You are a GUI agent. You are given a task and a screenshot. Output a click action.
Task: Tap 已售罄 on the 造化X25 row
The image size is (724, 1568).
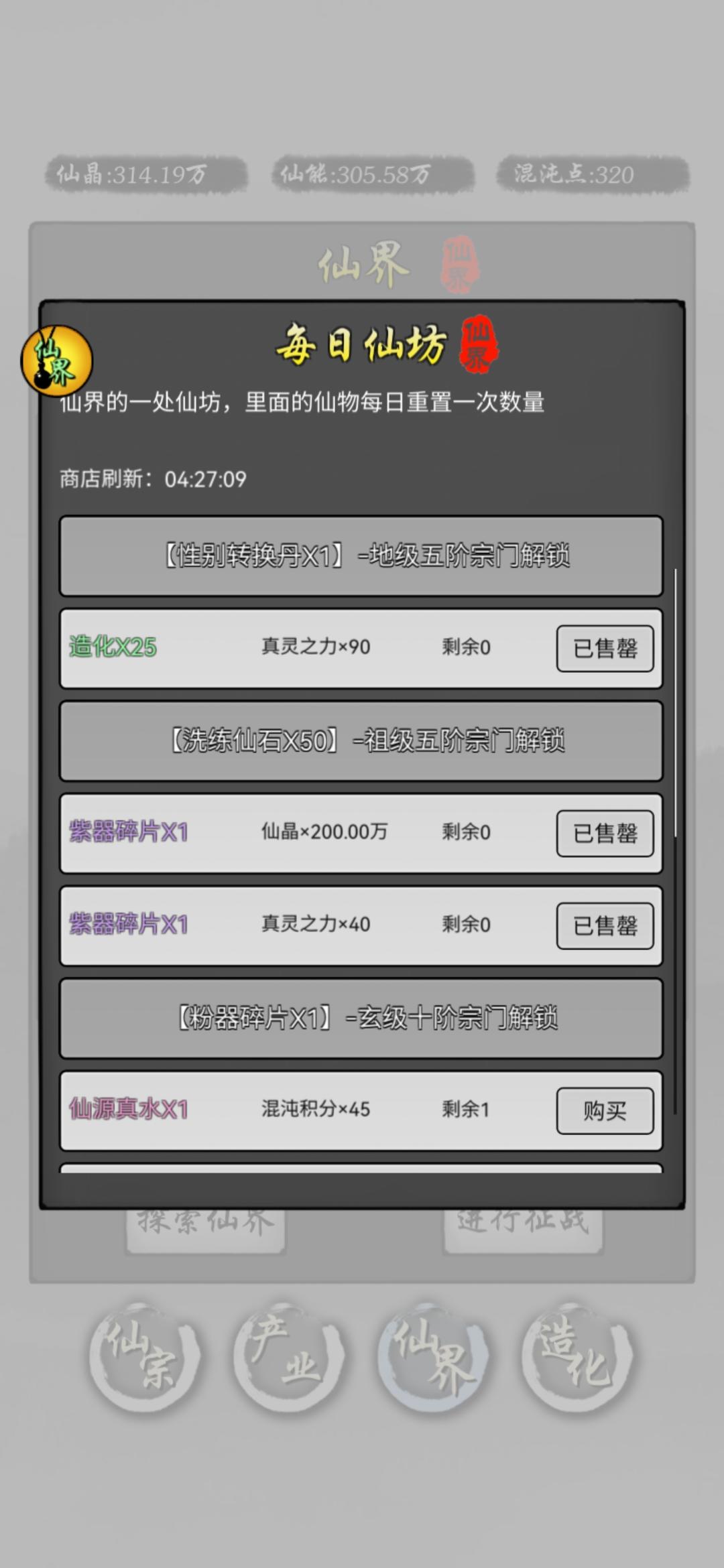point(605,648)
